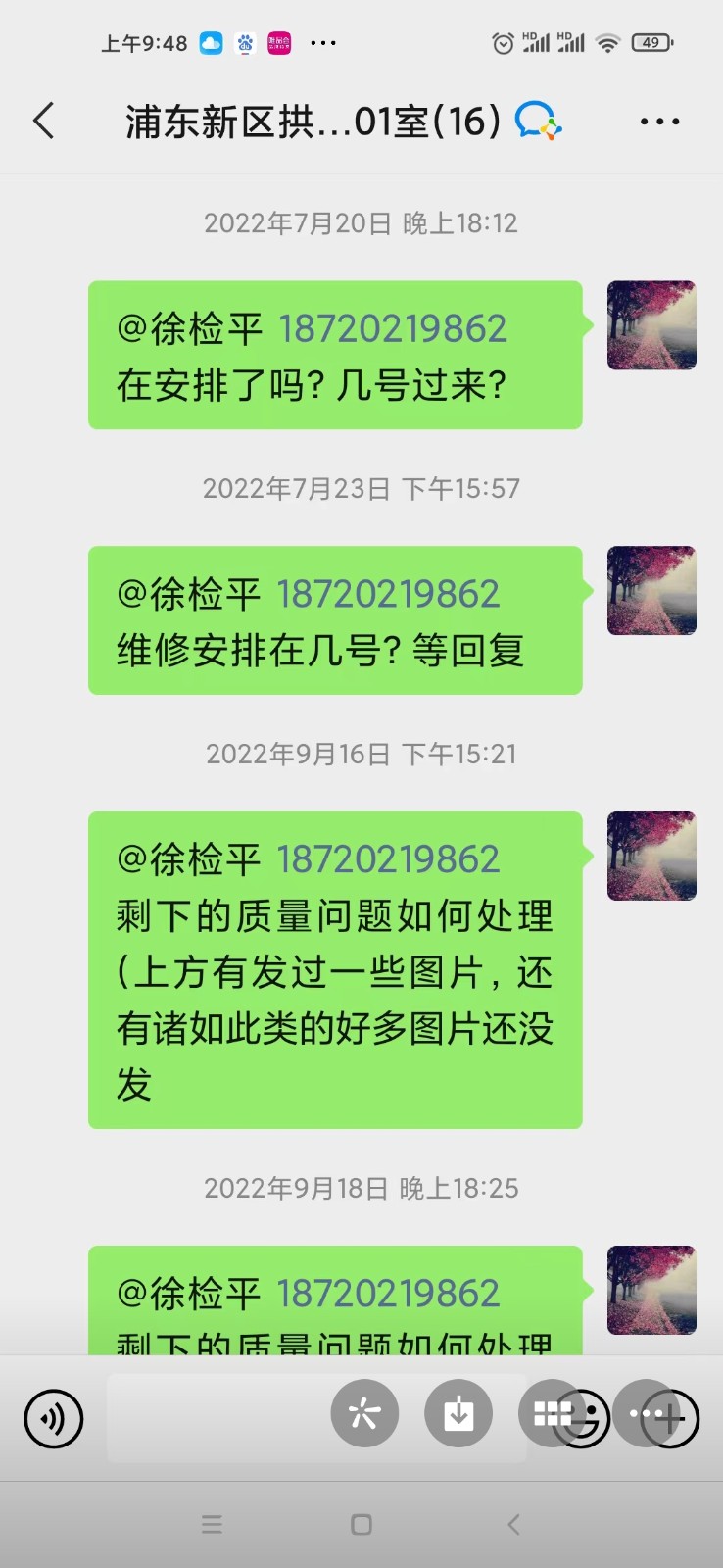
Task: Open recent apps from the navigation bar
Action: click(x=212, y=1525)
